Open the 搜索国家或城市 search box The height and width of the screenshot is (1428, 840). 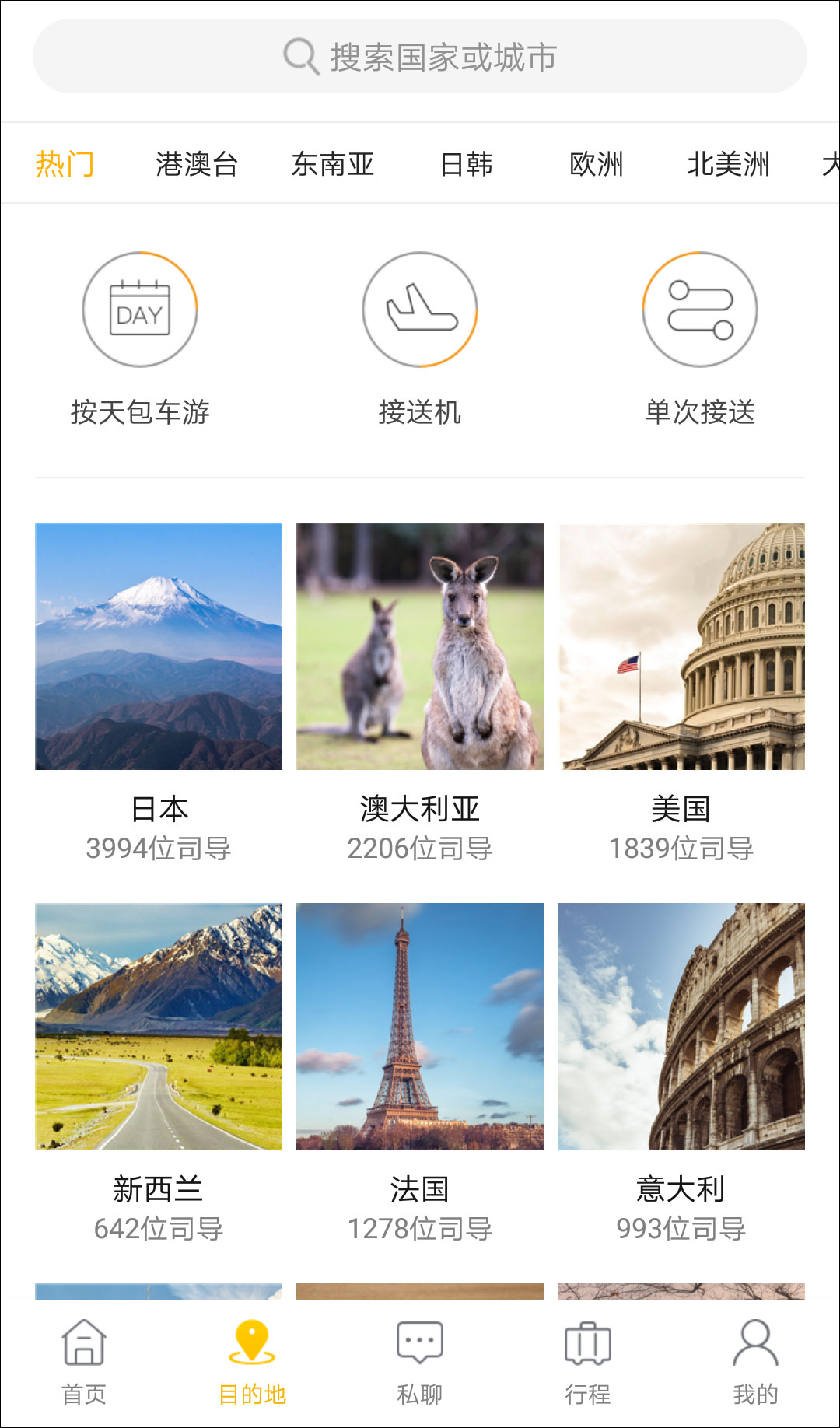[x=420, y=57]
